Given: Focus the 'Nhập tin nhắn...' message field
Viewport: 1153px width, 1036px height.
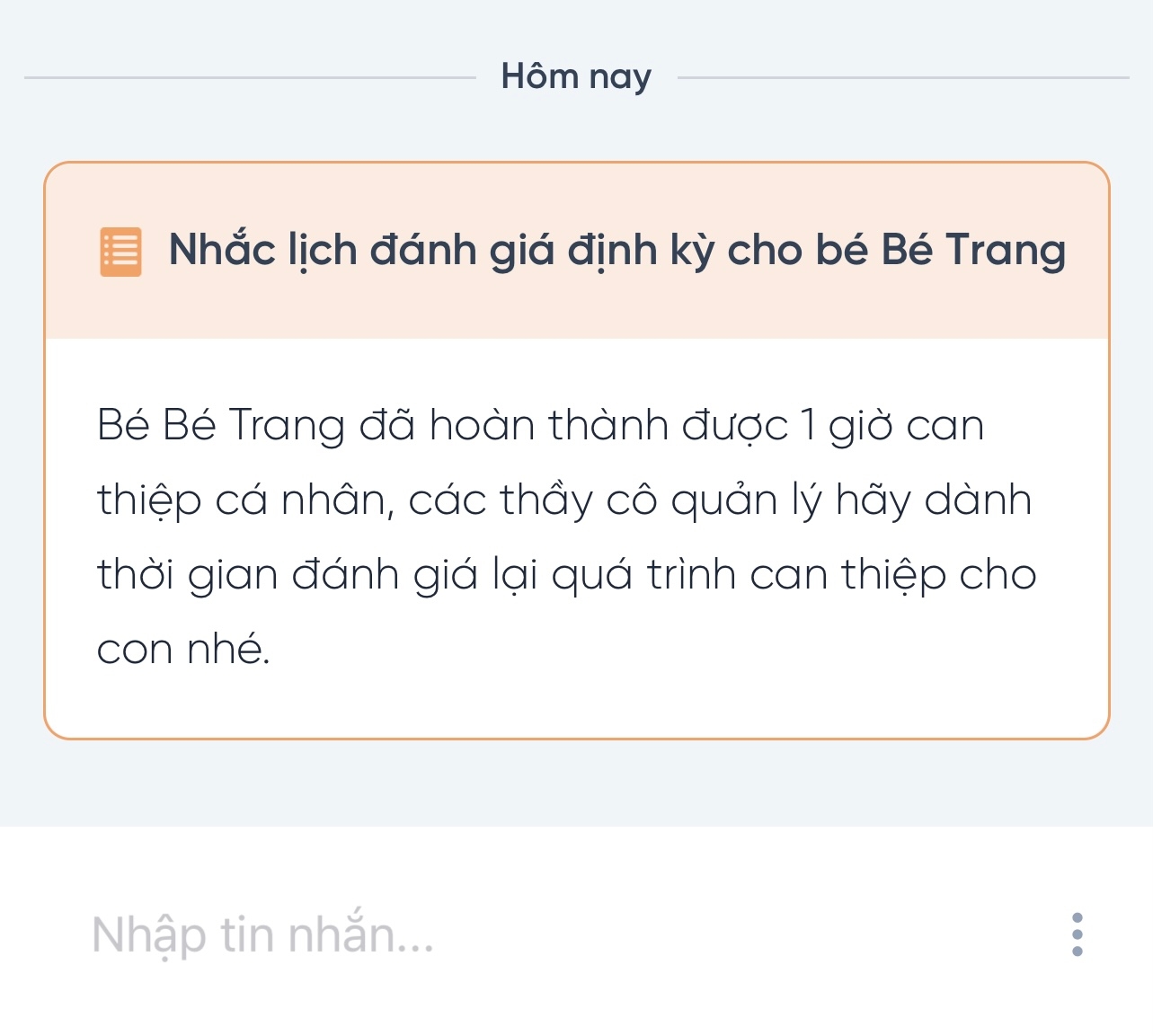Looking at the screenshot, I should pyautogui.click(x=539, y=934).
